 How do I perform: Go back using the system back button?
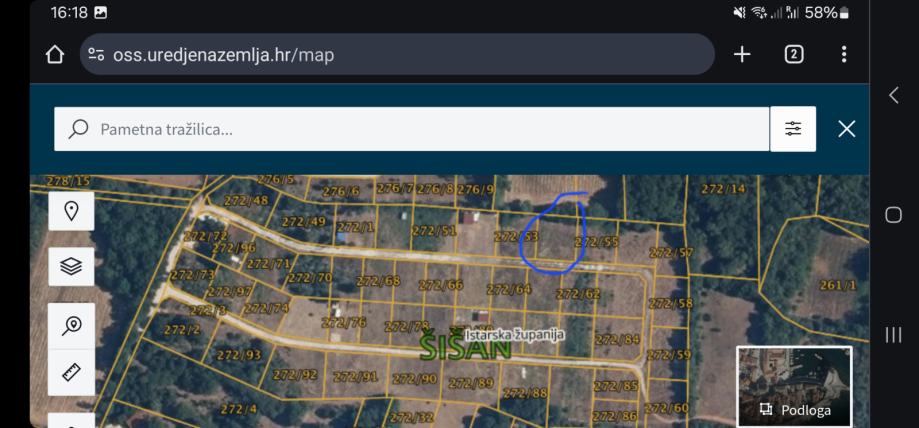click(x=894, y=96)
